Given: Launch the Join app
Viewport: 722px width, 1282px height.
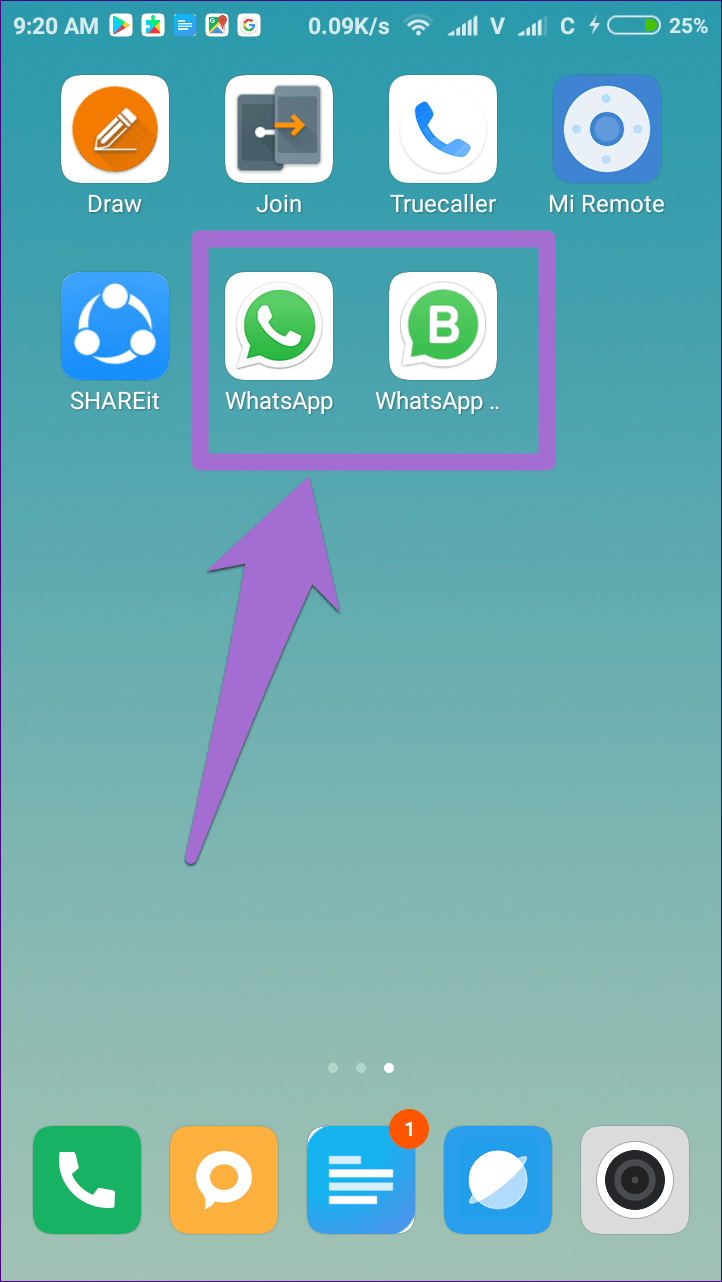Looking at the screenshot, I should pyautogui.click(x=279, y=129).
